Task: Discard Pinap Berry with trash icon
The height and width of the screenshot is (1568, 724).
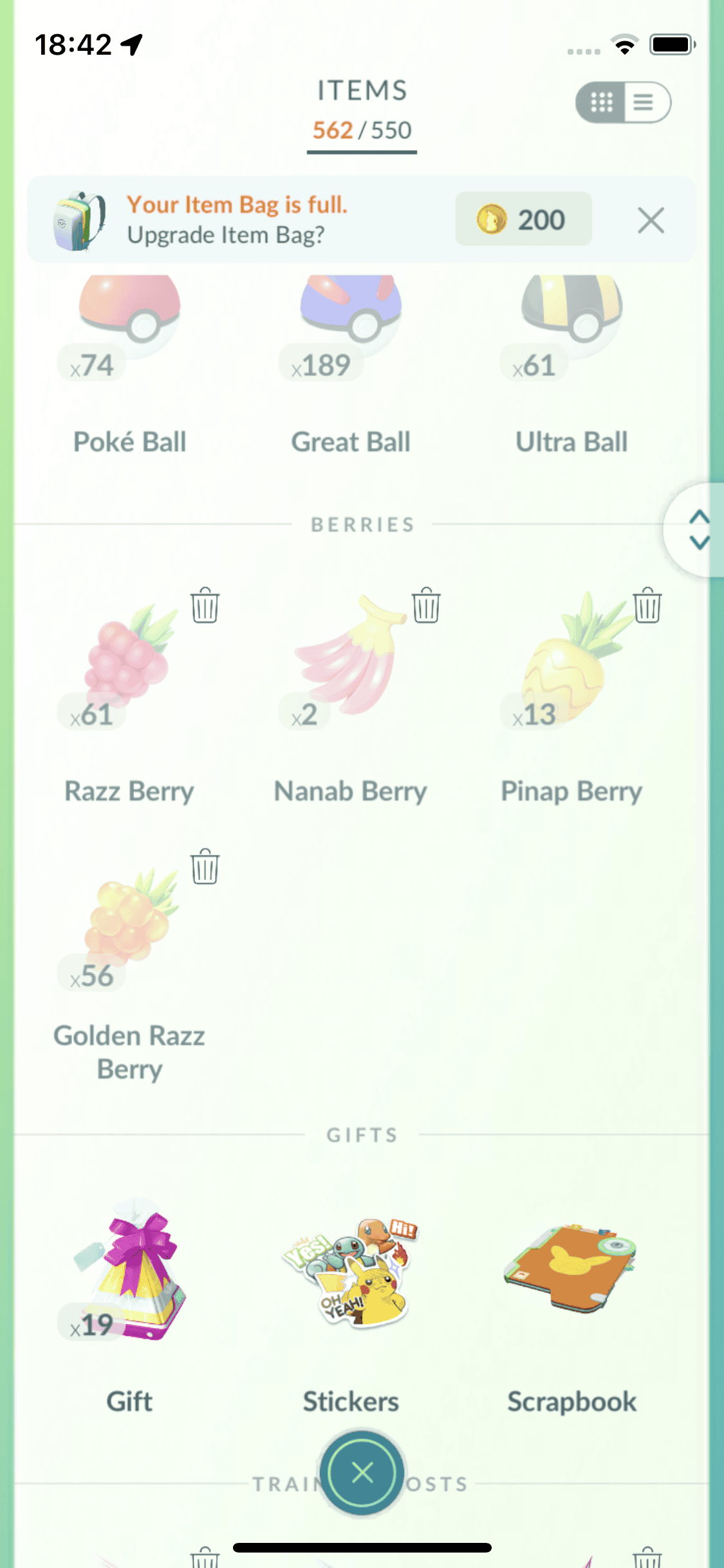Action: click(x=647, y=606)
